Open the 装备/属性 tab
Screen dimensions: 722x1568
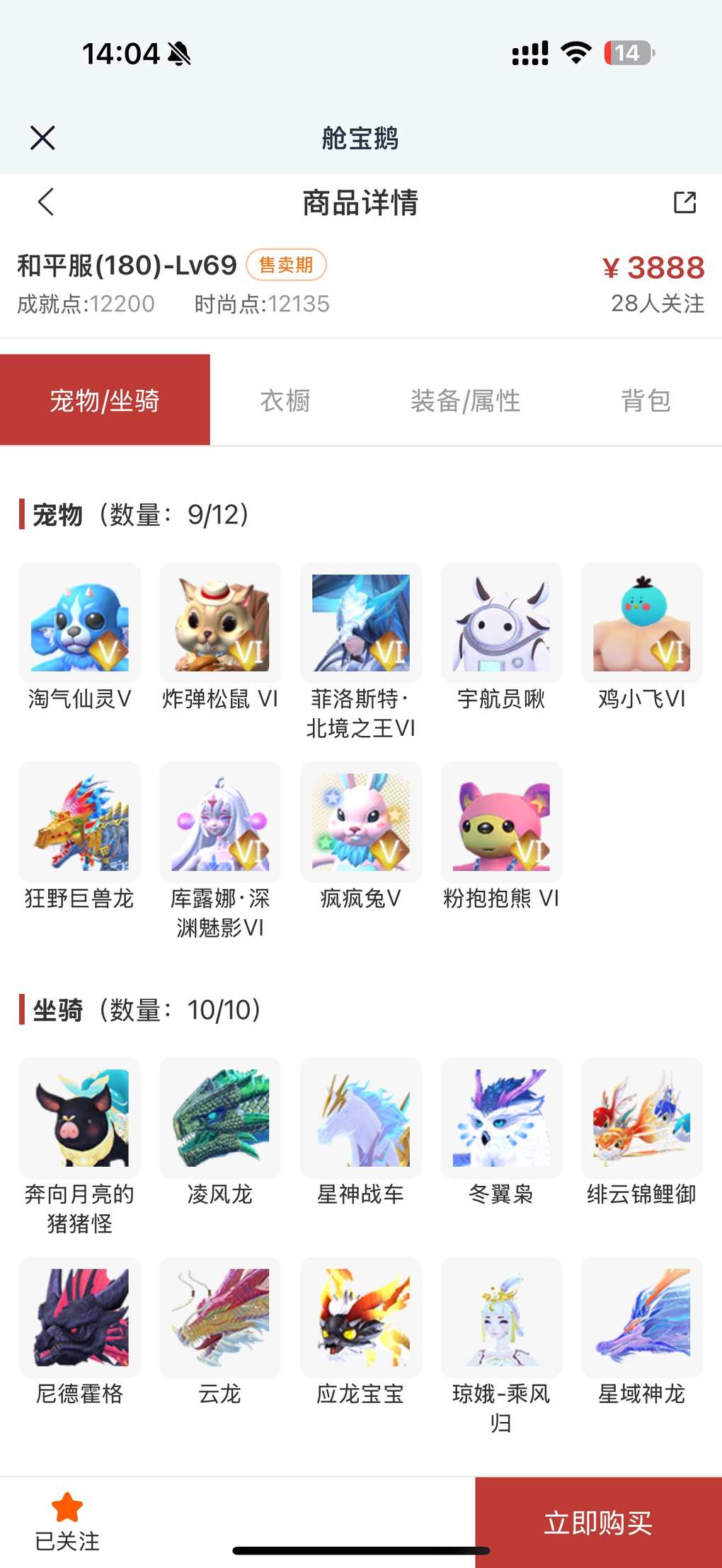click(465, 400)
